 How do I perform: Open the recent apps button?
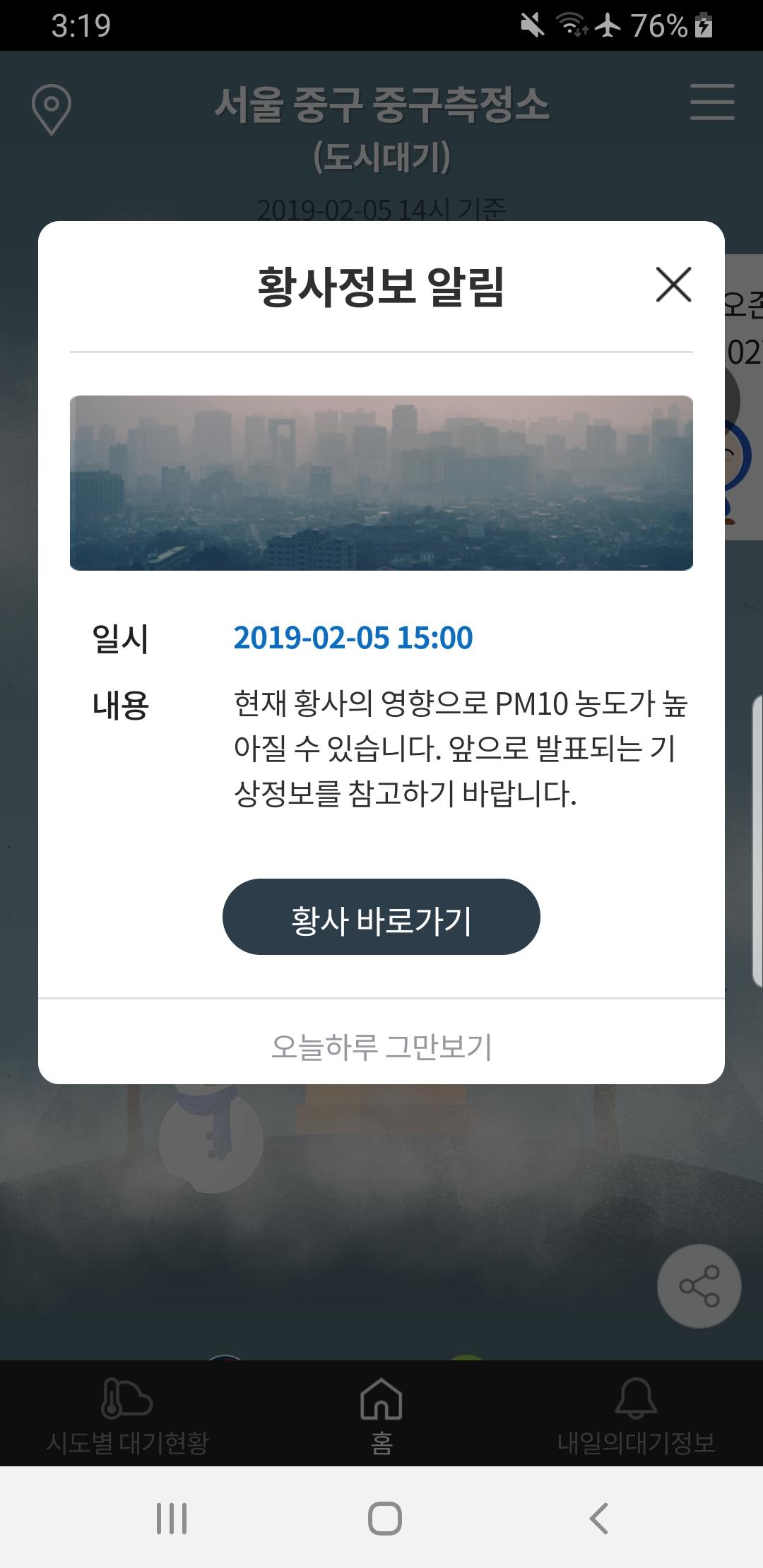[x=172, y=1518]
